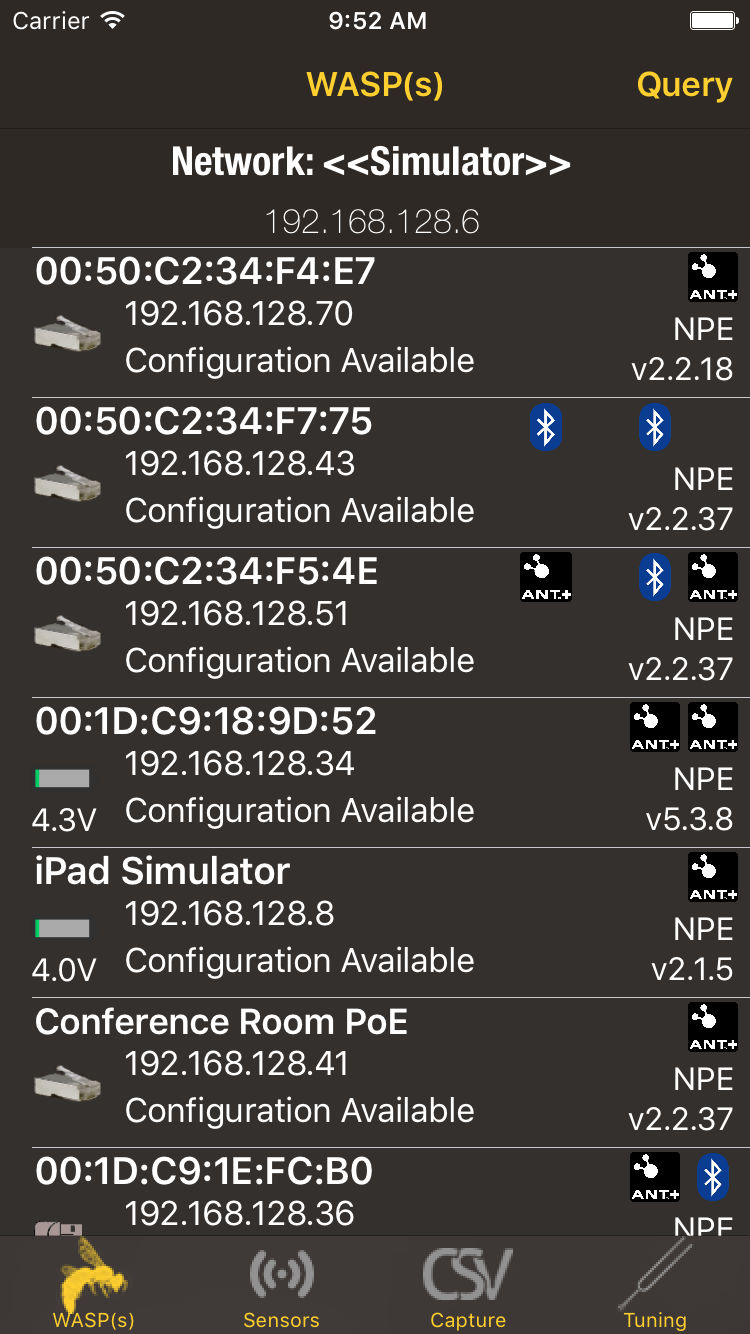Tap the Bluetooth icon on 00:1D:C9:1E:FC:B0
This screenshot has height=1334, width=750.
tap(712, 1177)
